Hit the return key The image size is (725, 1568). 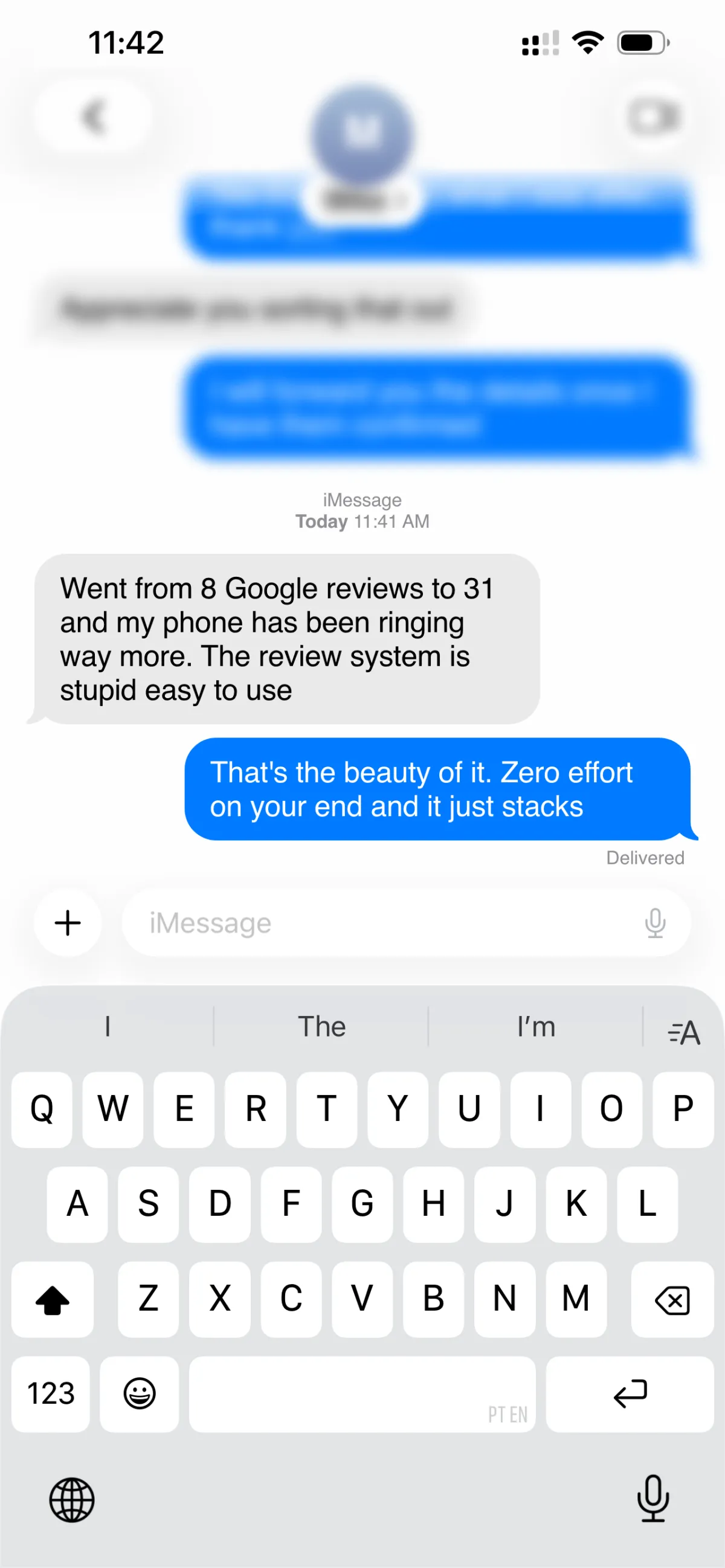pos(630,1394)
